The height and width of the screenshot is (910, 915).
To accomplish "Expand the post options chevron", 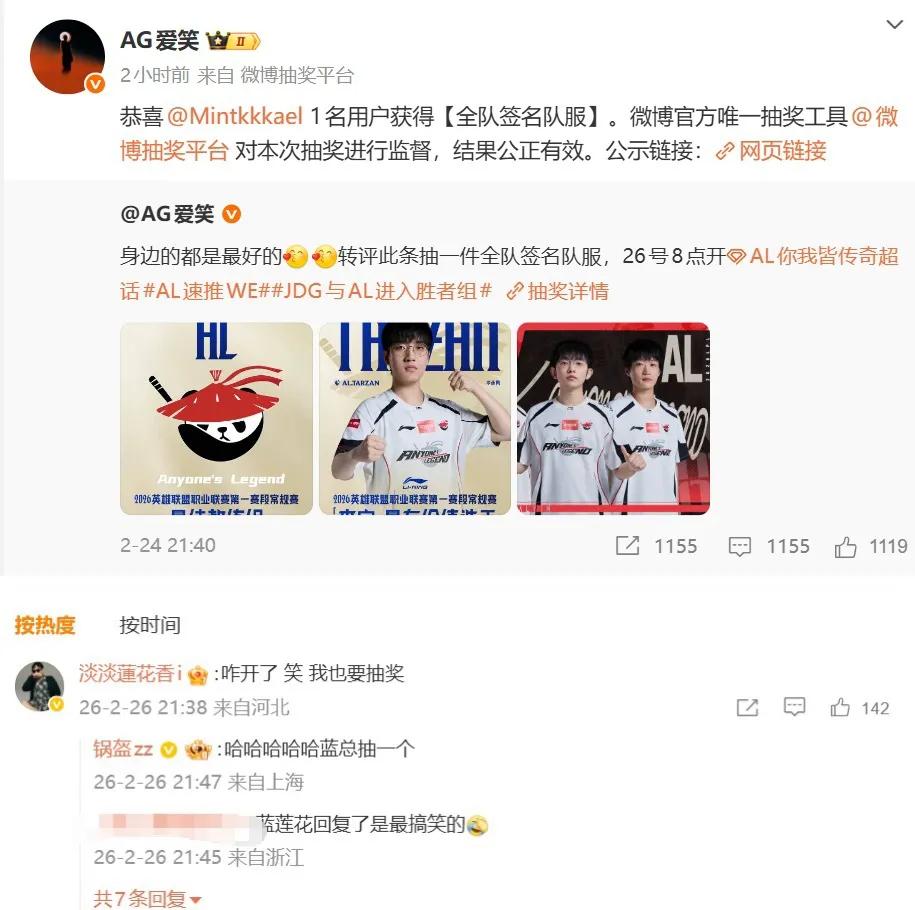I will pos(893,24).
